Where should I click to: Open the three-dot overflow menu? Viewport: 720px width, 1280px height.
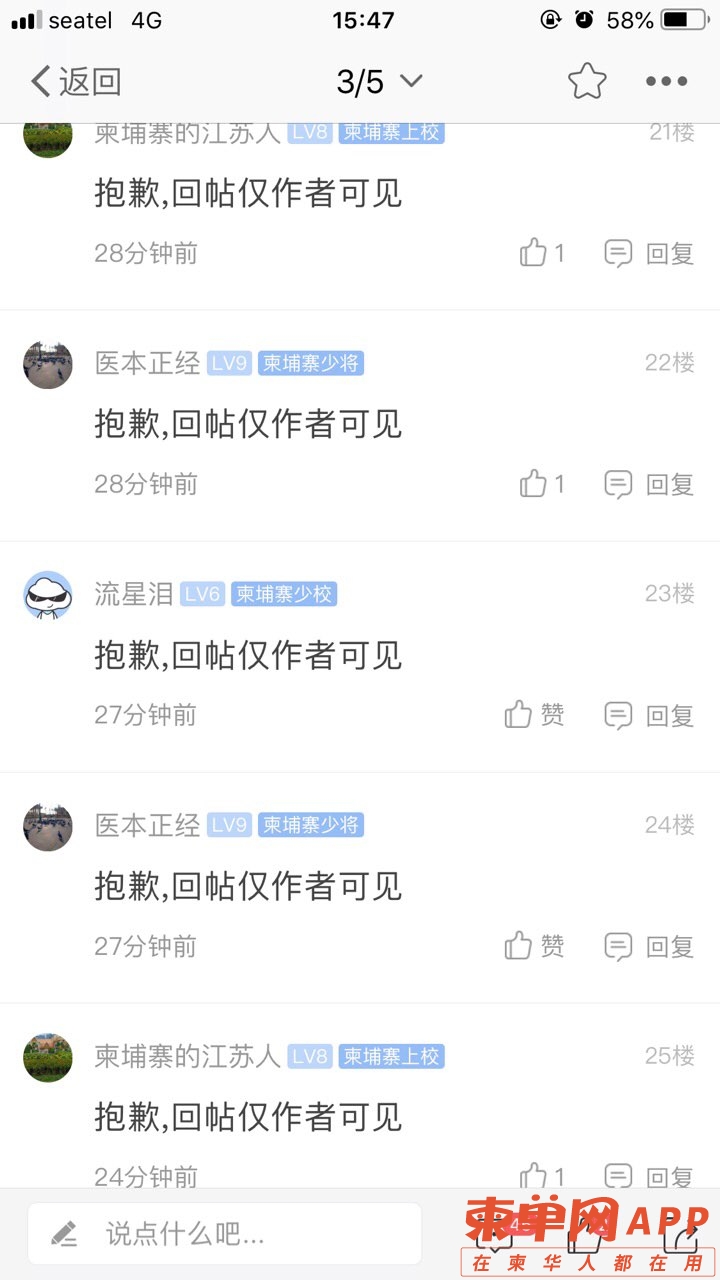point(666,81)
